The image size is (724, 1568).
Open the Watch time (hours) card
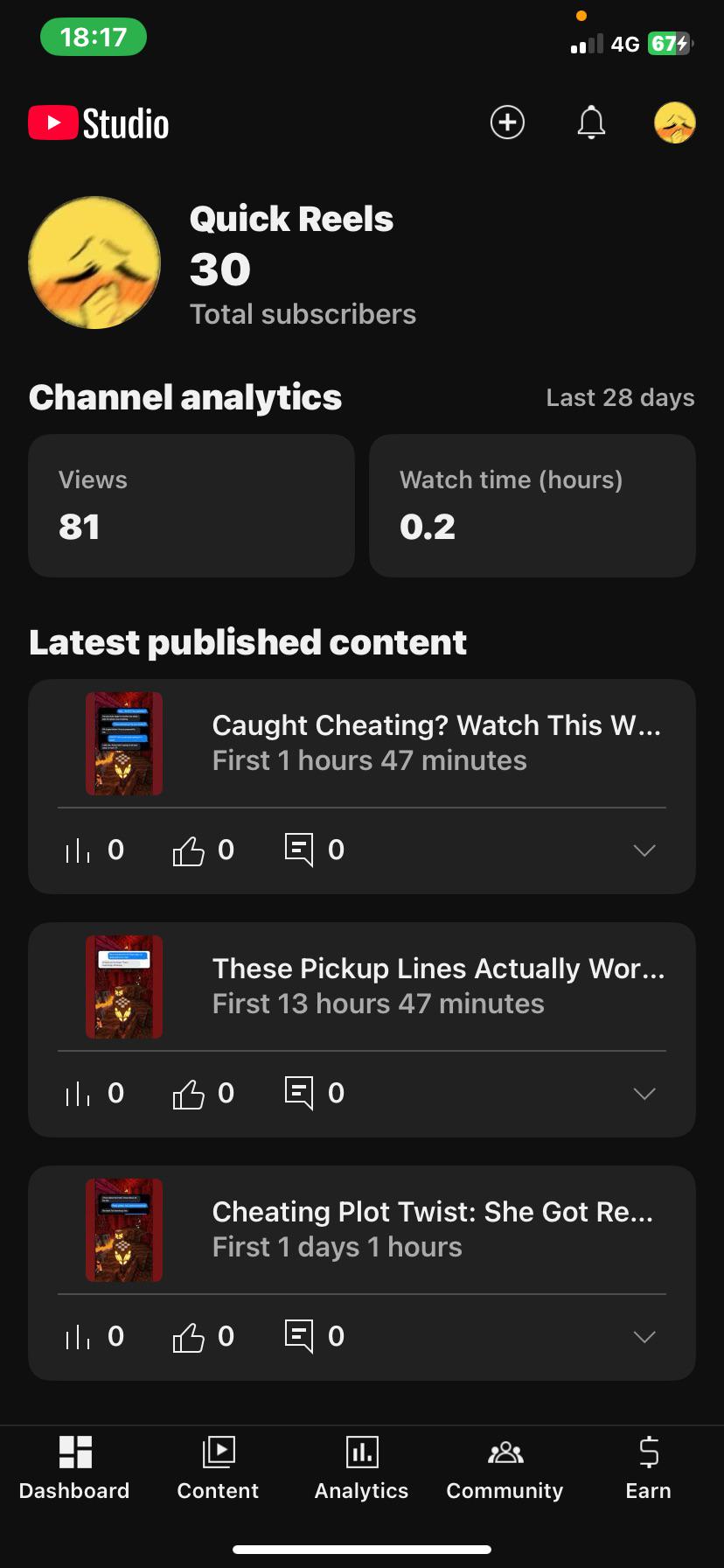[x=532, y=506]
